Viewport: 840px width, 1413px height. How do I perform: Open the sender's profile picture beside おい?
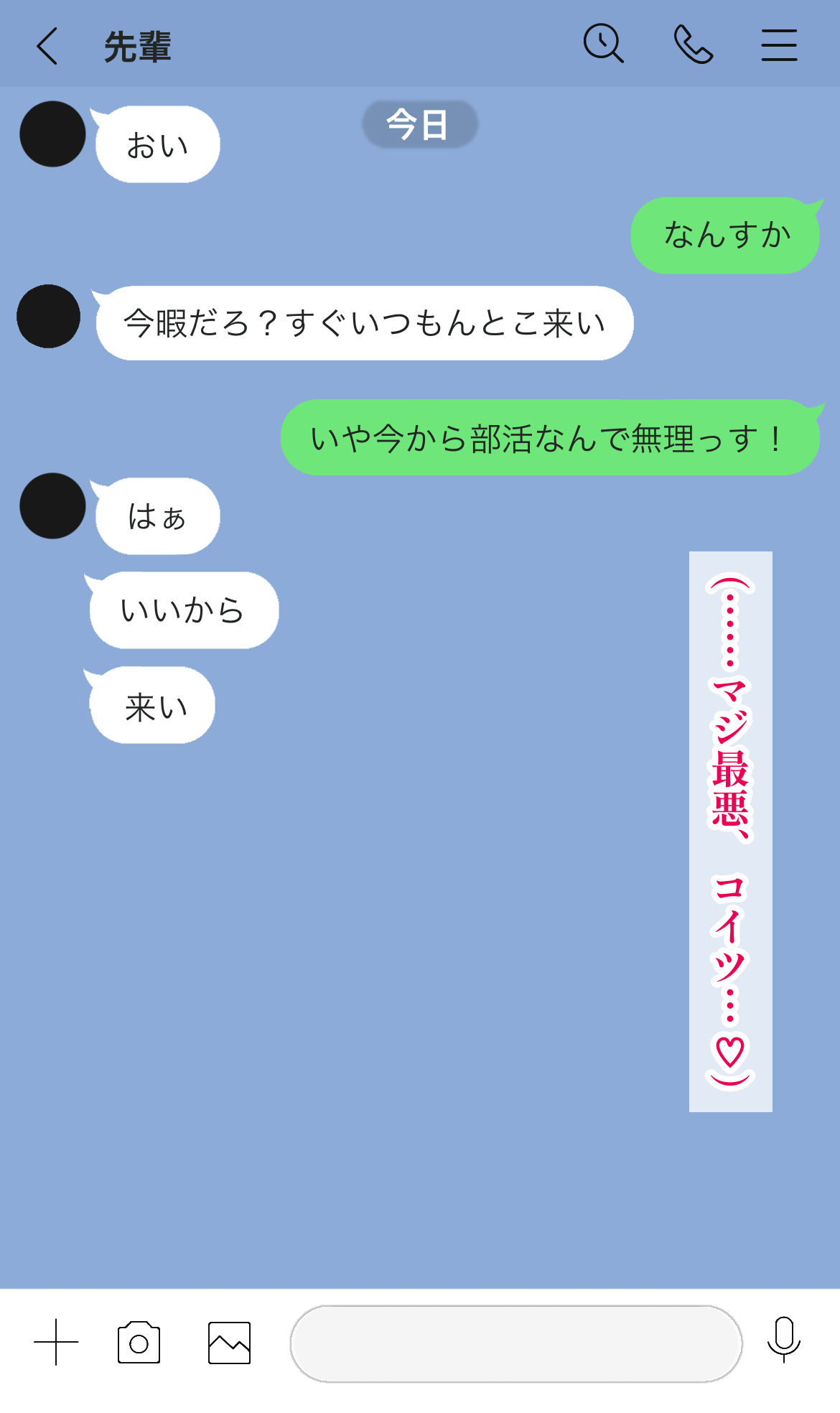[52, 134]
